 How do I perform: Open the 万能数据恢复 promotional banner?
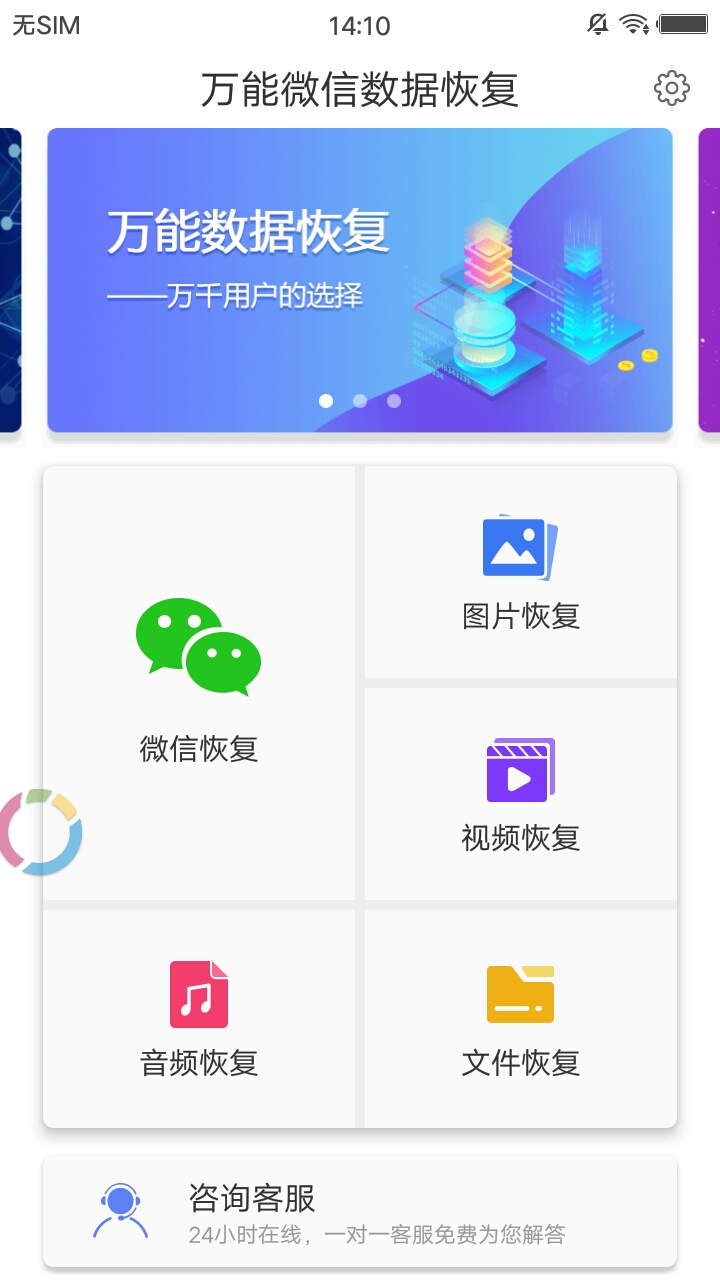pyautogui.click(x=360, y=280)
